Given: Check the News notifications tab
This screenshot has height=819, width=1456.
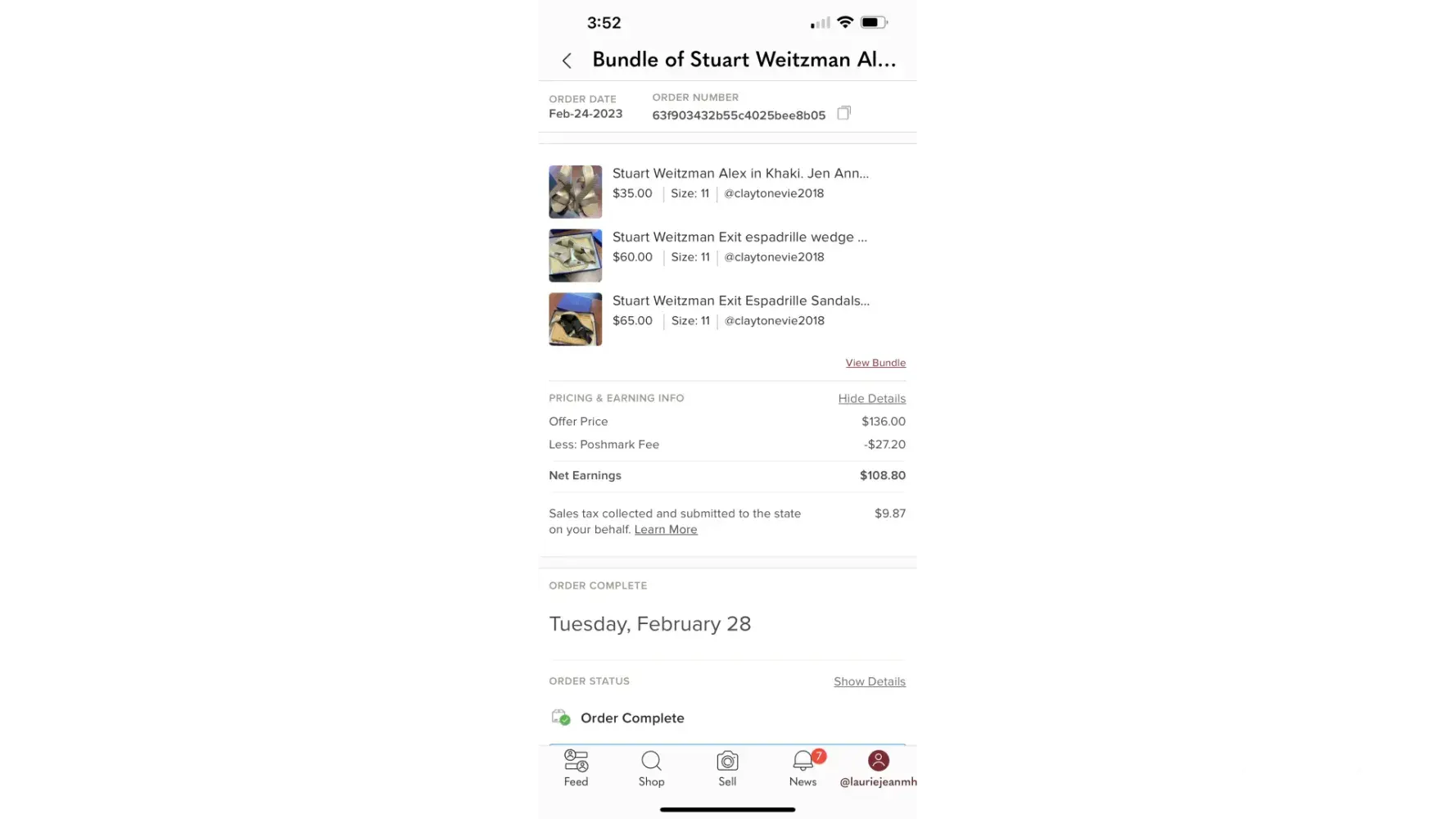Looking at the screenshot, I should pyautogui.click(x=803, y=768).
